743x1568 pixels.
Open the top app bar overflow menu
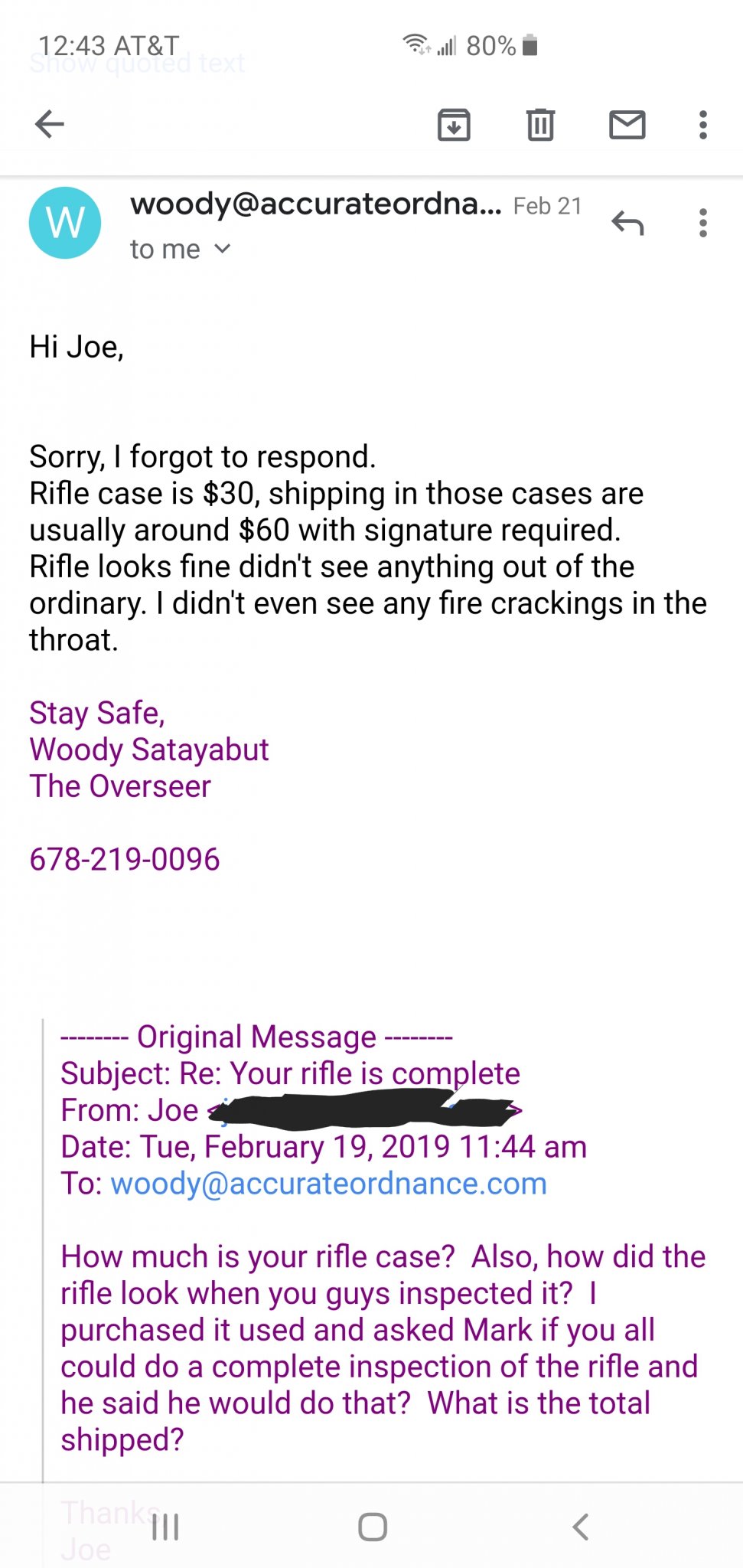point(702,124)
